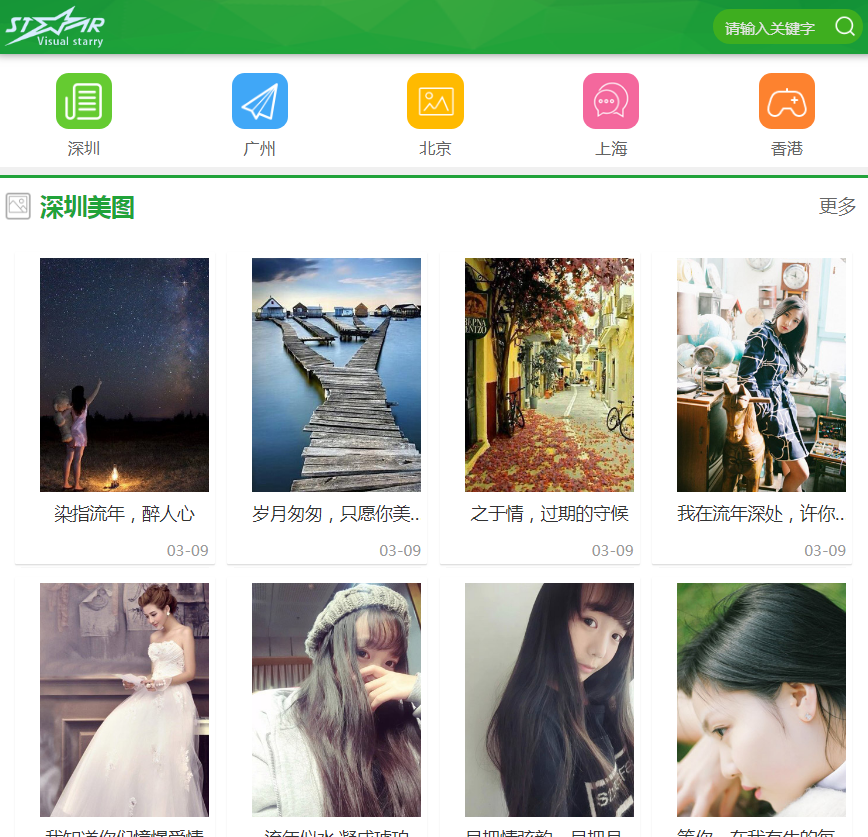The width and height of the screenshot is (868, 837).
Task: Open the long black hair selfie card
Action: tap(549, 700)
